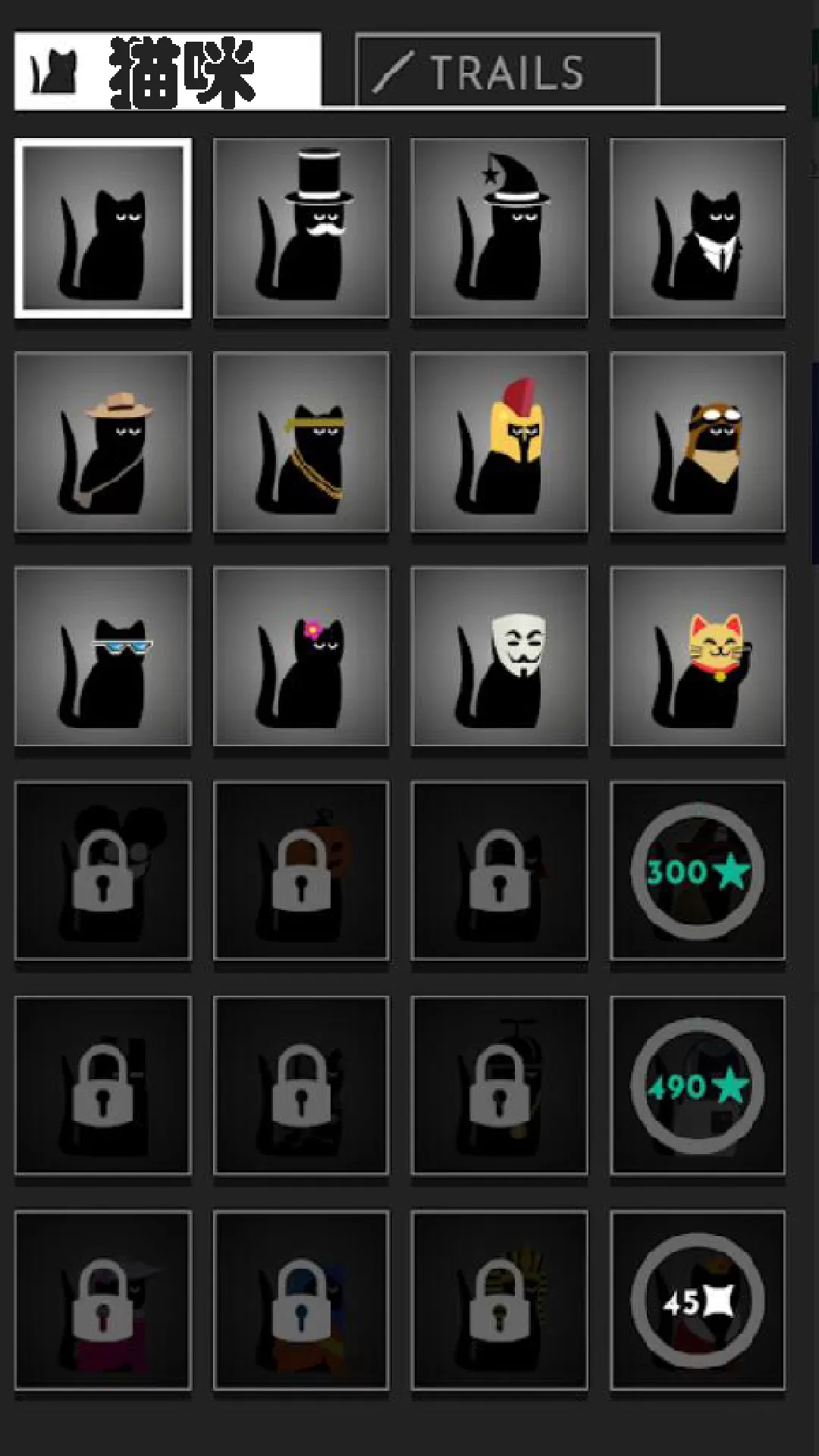
Task: Unlock the cat costing 490 stars
Action: (x=697, y=1086)
